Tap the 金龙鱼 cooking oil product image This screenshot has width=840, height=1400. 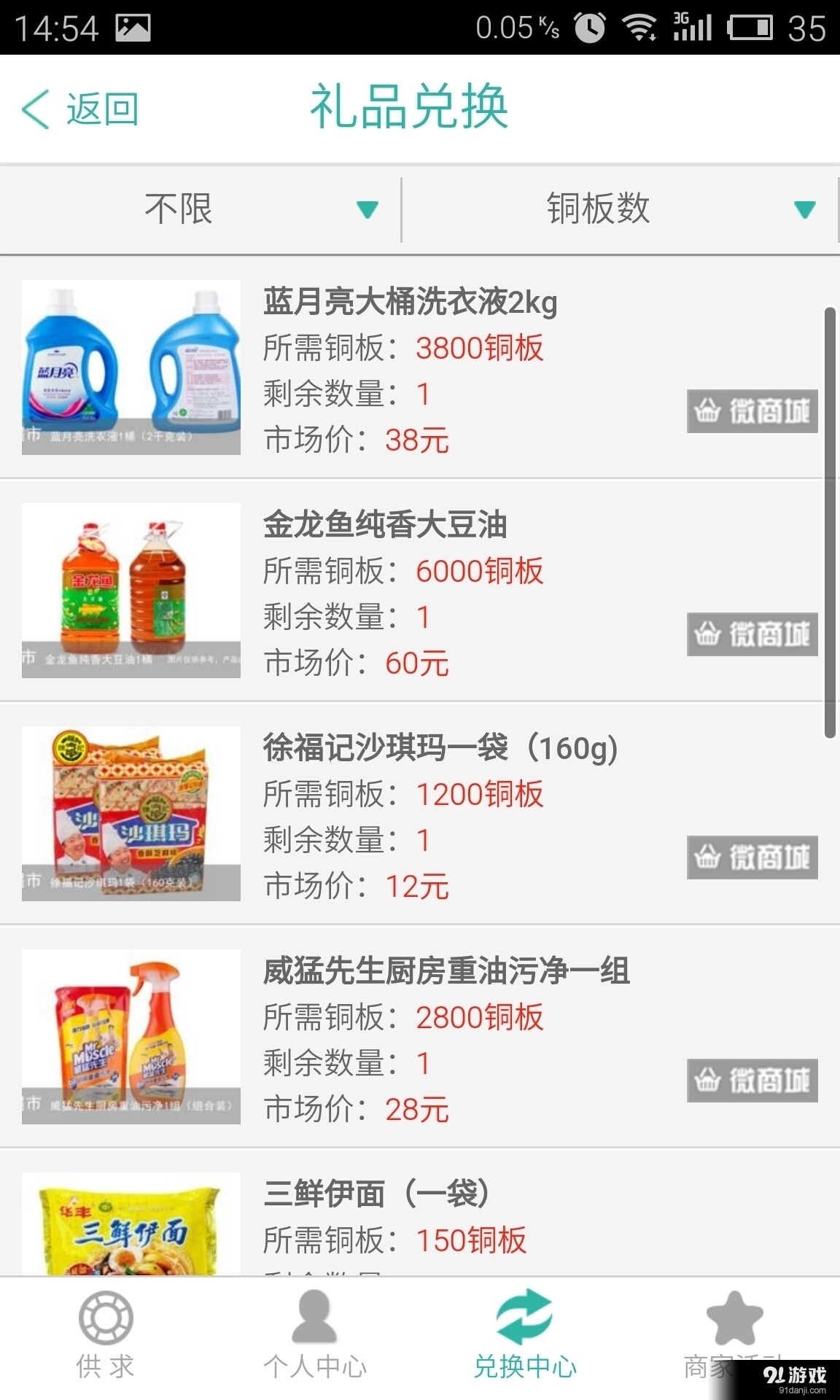tap(130, 591)
